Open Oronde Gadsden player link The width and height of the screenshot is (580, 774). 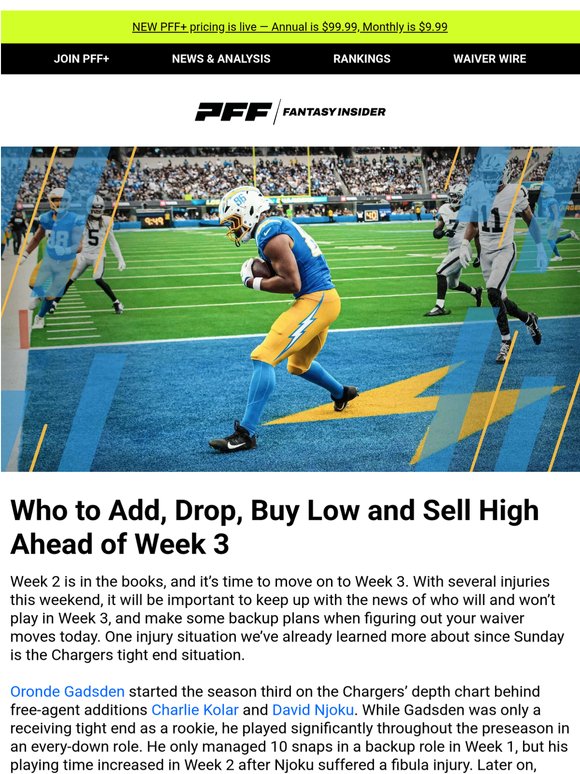[x=68, y=692]
